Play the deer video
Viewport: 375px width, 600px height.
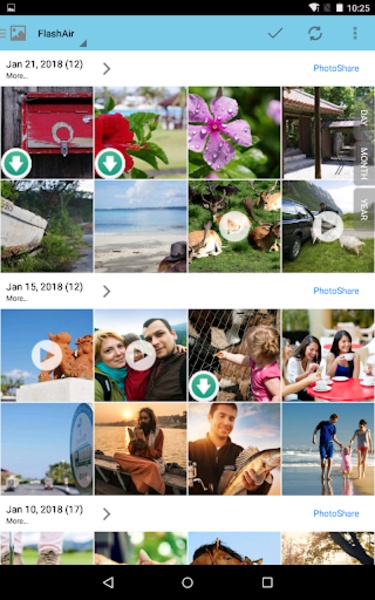[234, 226]
